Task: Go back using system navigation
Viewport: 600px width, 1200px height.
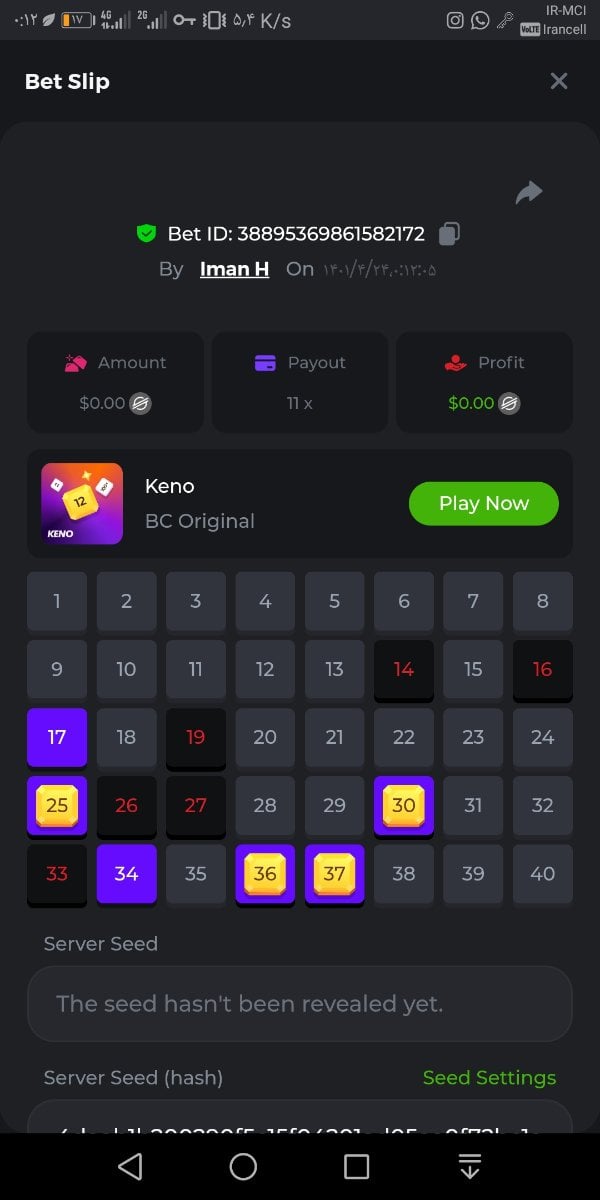Action: 130,1166
